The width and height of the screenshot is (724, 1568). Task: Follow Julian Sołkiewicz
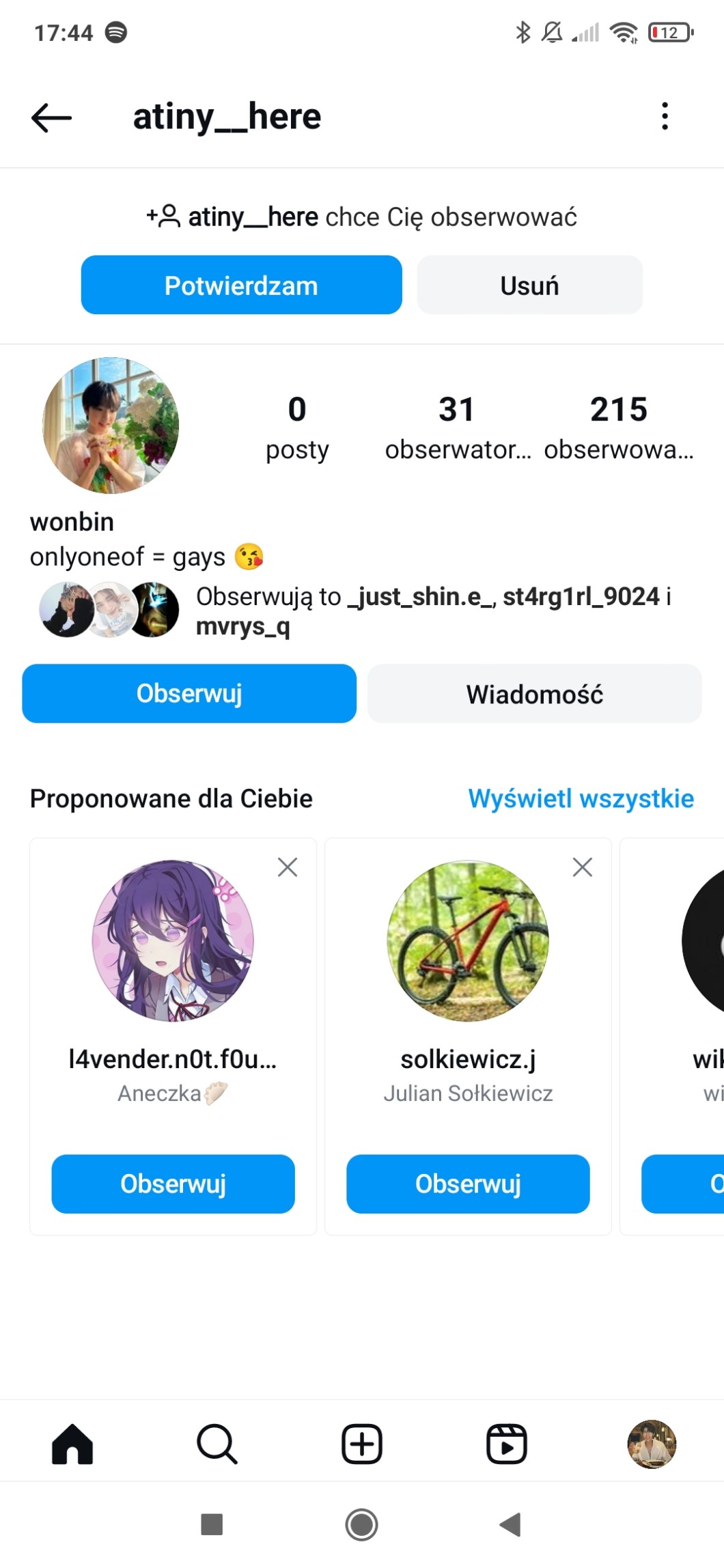(468, 1184)
